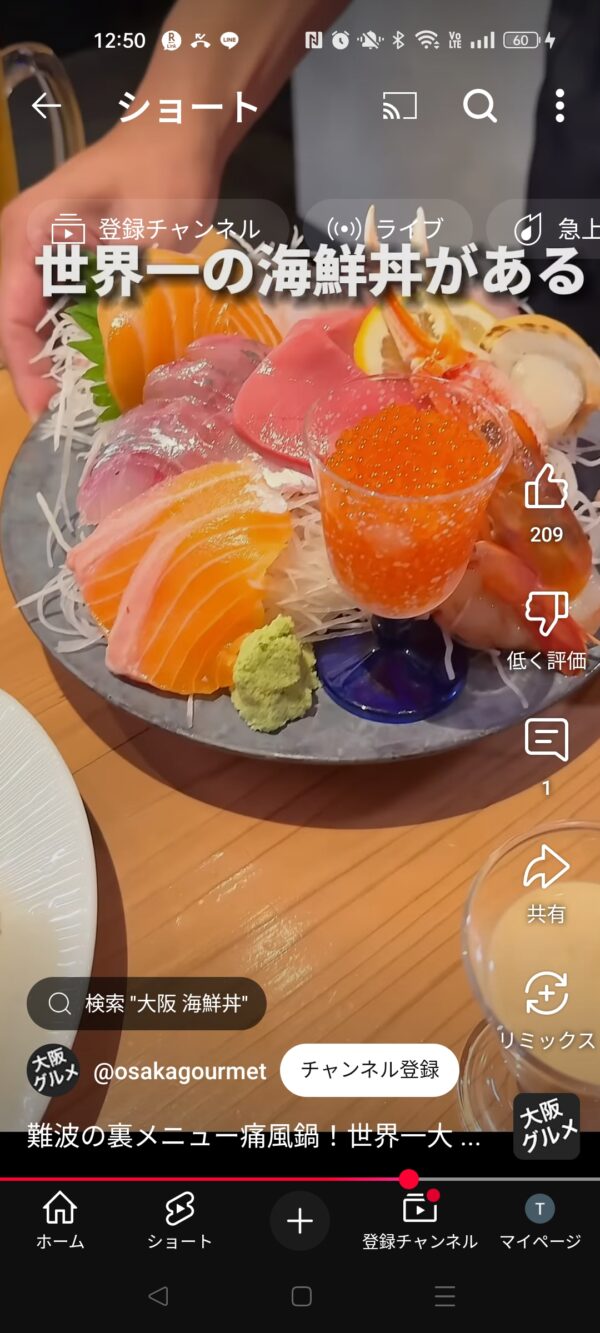This screenshot has height=1333, width=600.
Task: Switch to the ホーム tab
Action: coord(60,1220)
